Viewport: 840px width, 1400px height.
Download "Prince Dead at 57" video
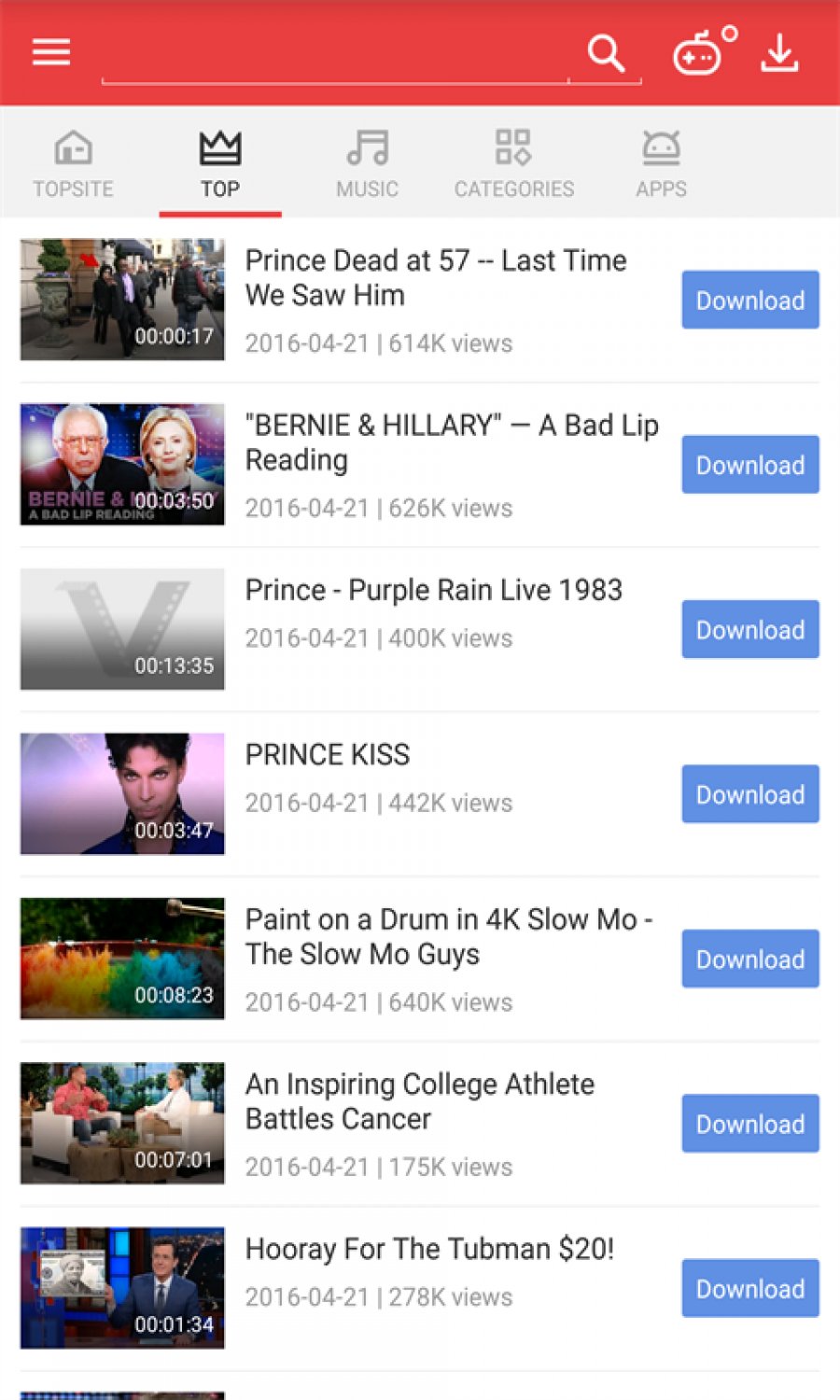click(x=750, y=301)
